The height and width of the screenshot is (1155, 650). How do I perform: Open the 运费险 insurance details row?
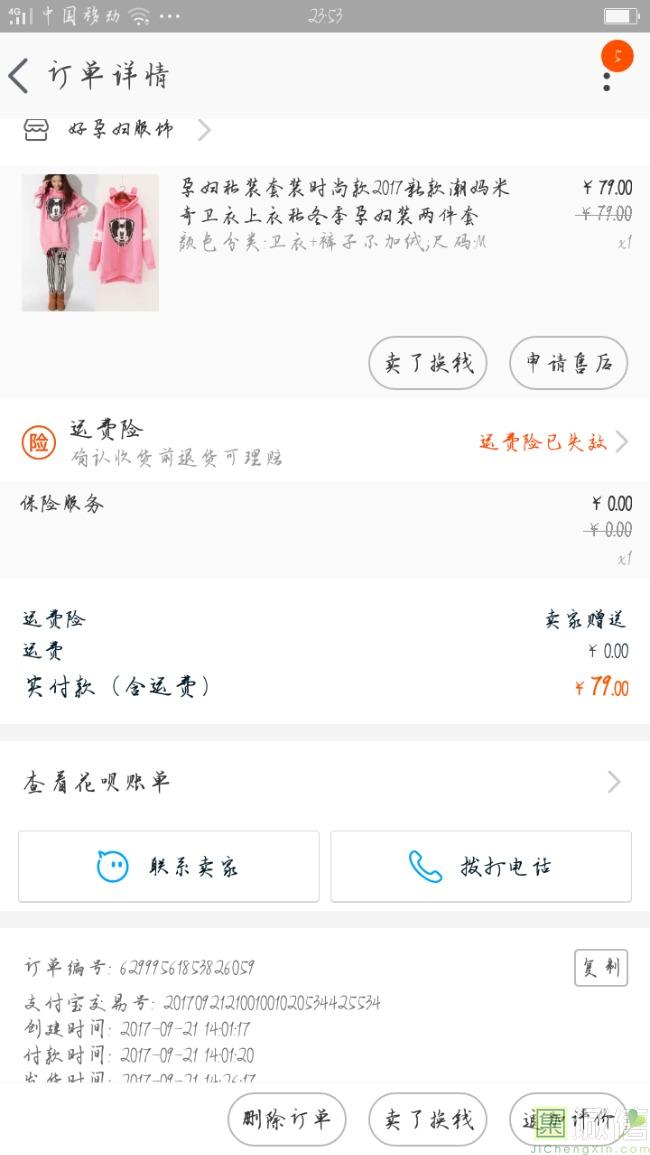(325, 441)
